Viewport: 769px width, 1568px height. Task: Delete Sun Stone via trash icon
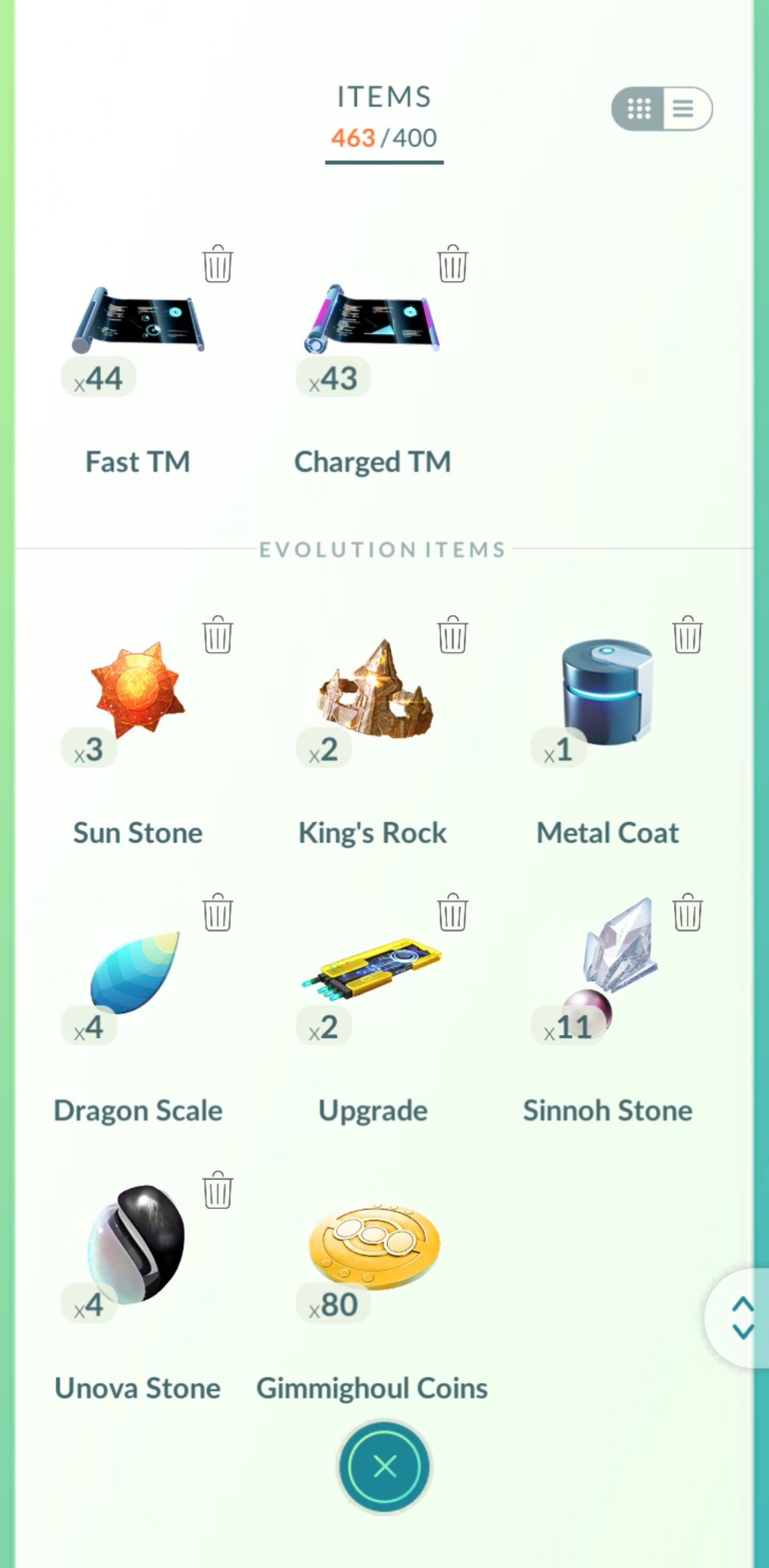click(217, 635)
